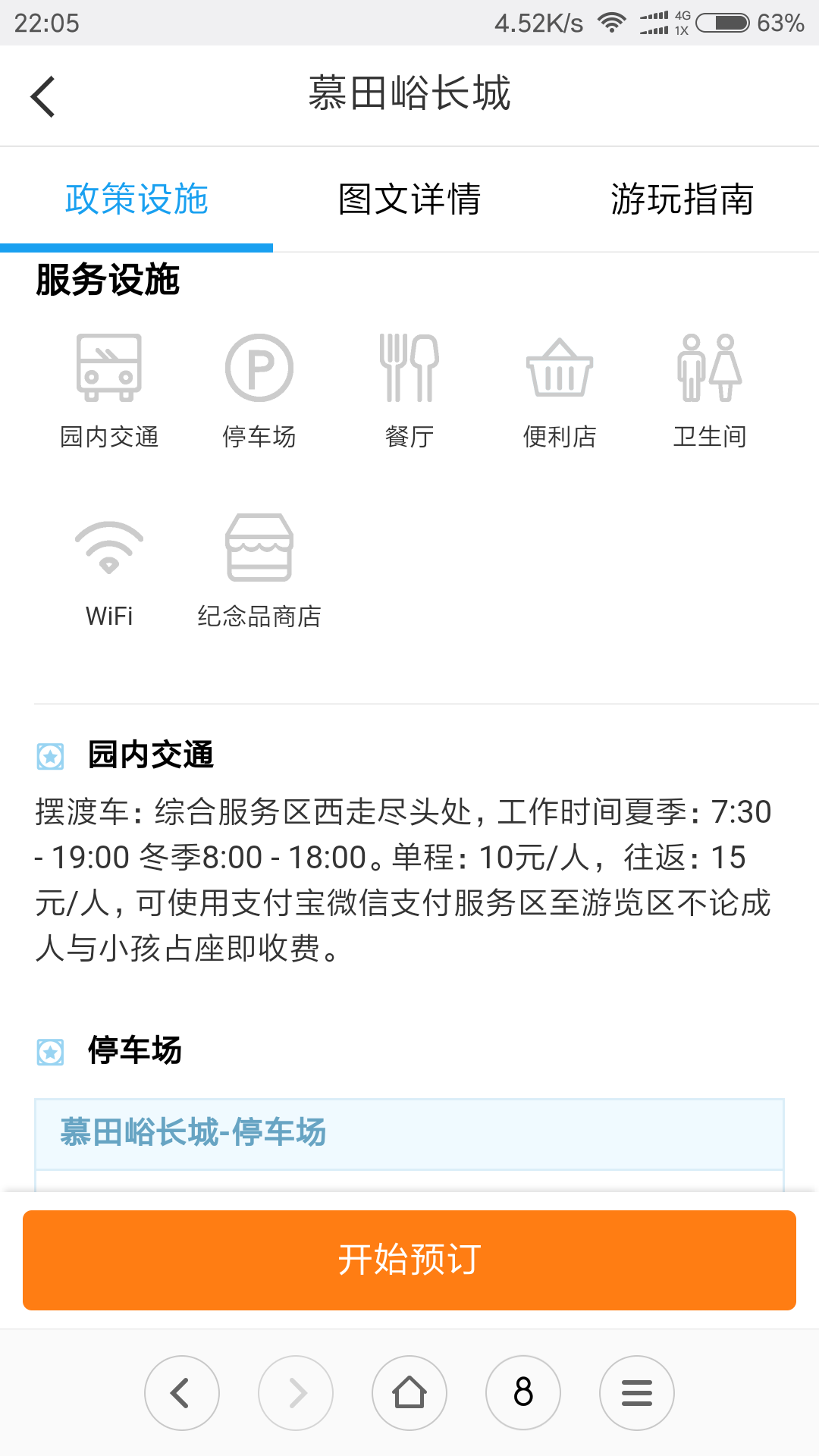Go to the browser home page
The width and height of the screenshot is (819, 1456).
409,1393
